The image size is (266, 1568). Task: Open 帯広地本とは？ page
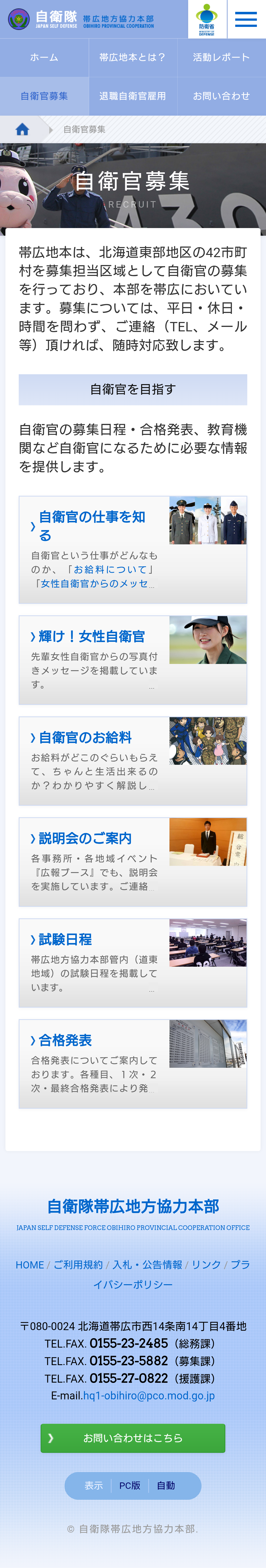133,57
